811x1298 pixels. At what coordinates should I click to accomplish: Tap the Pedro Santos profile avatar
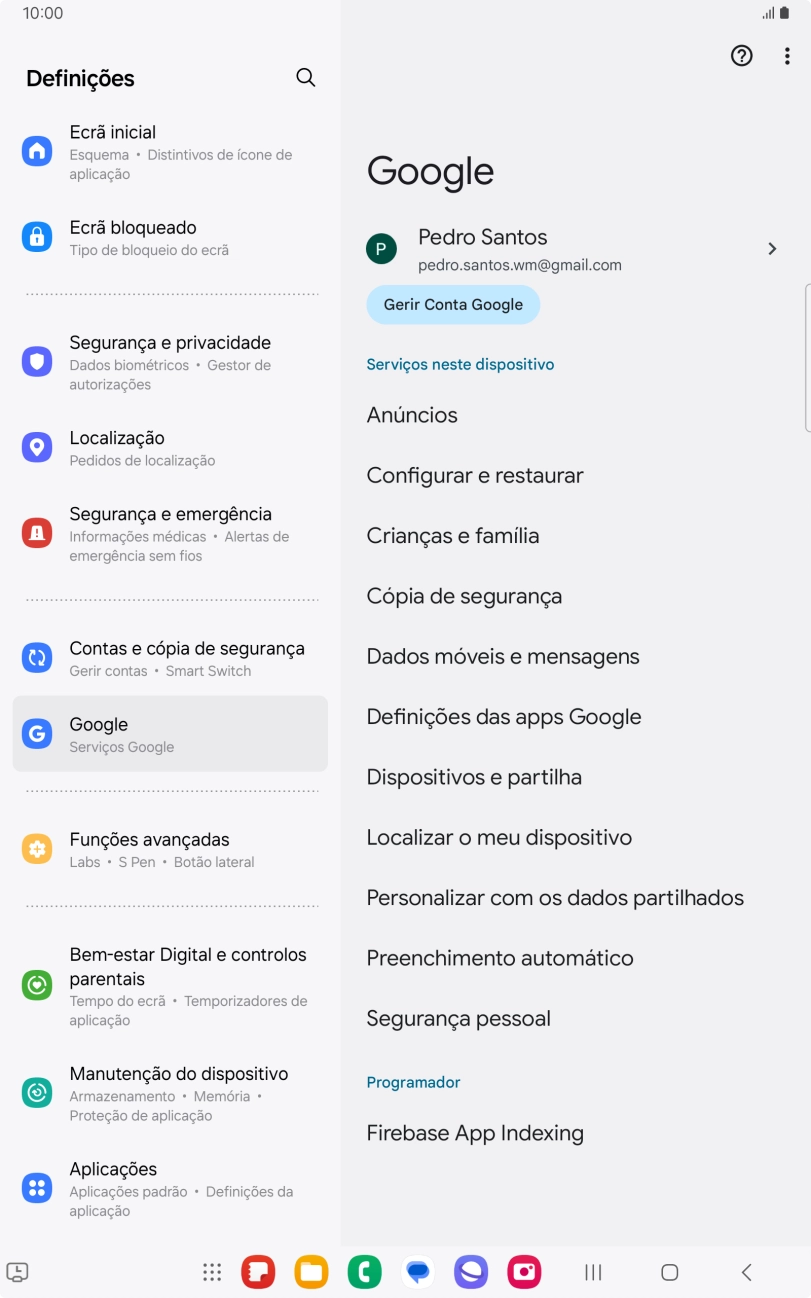381,248
